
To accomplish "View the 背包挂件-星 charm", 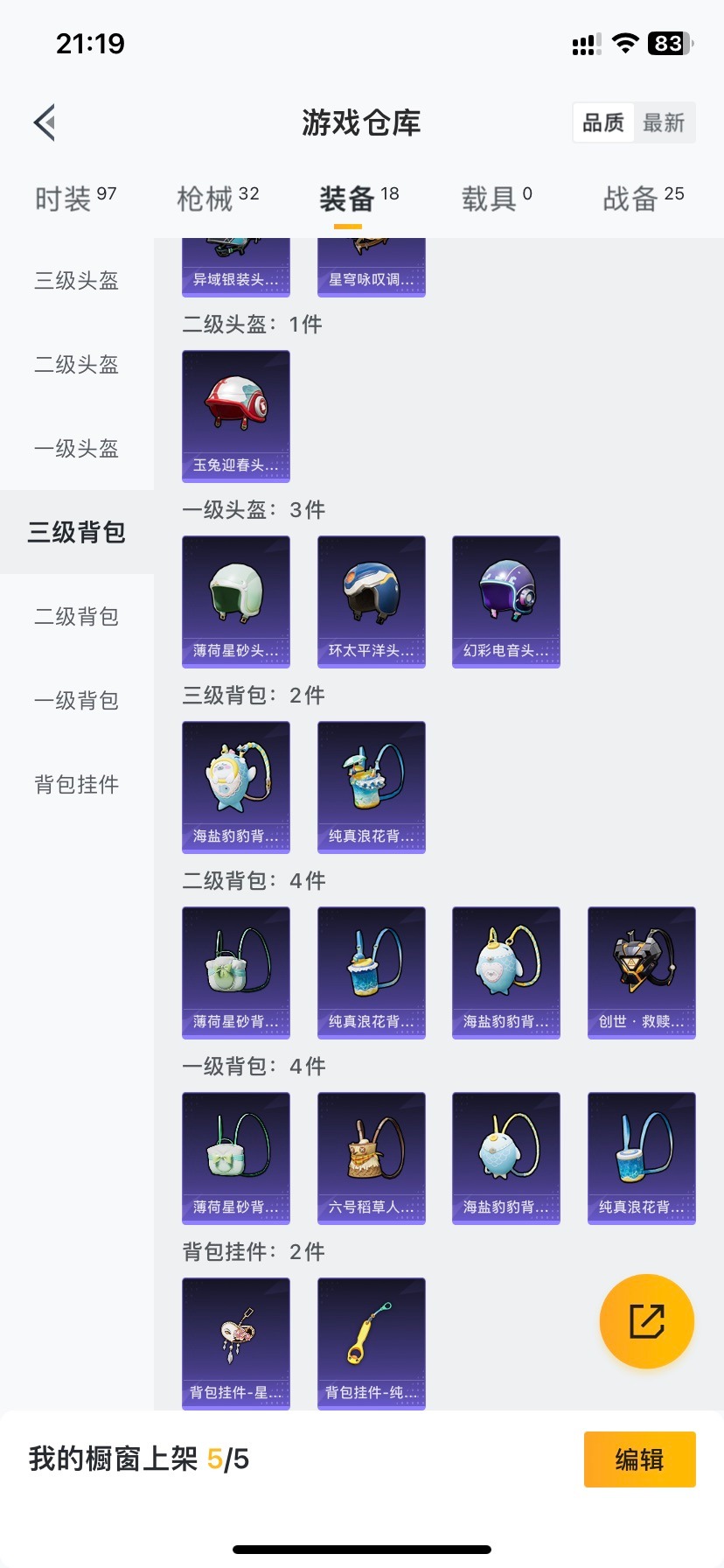I will click(236, 1343).
